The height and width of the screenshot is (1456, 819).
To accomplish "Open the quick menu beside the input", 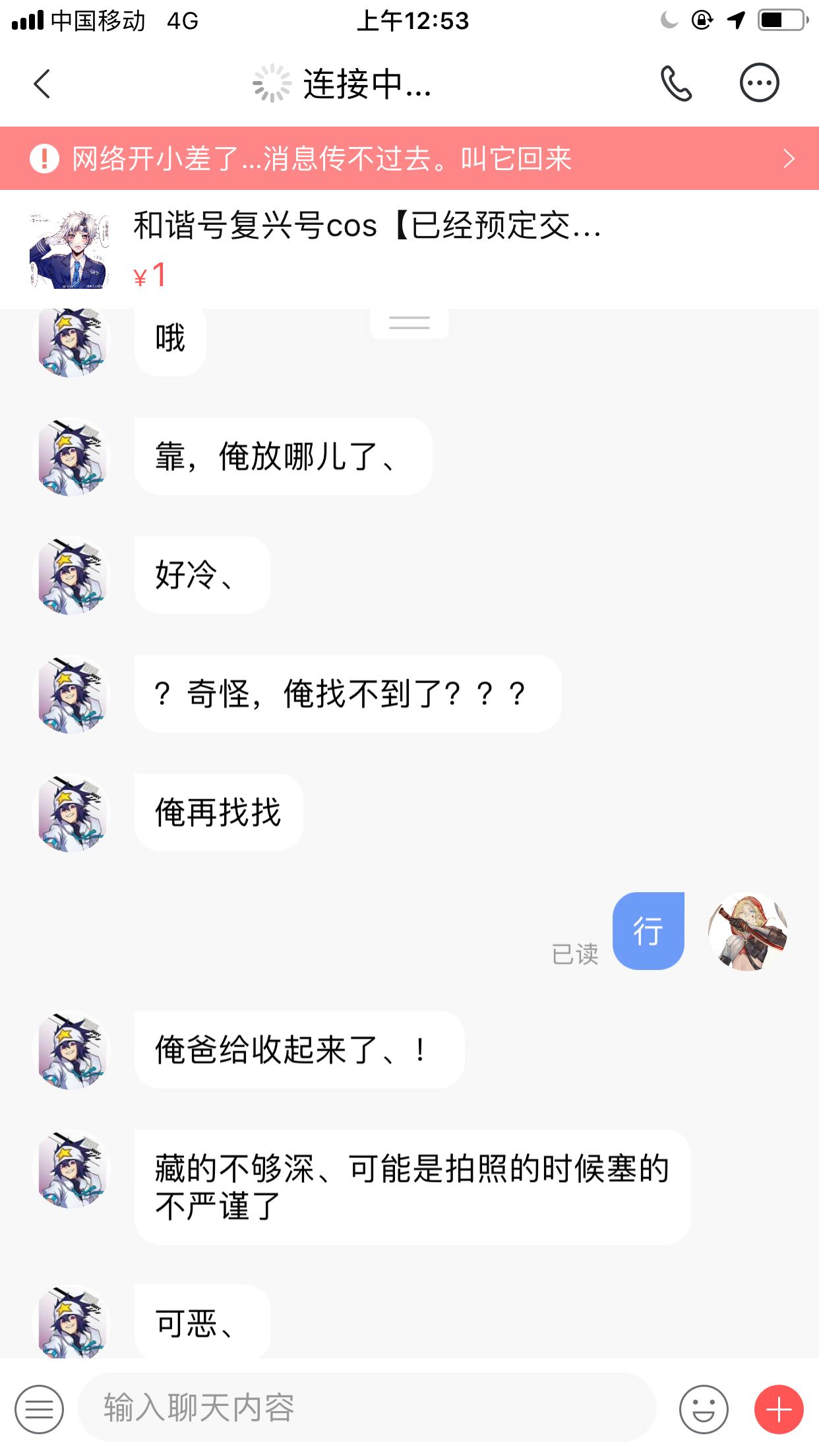I will (40, 1409).
